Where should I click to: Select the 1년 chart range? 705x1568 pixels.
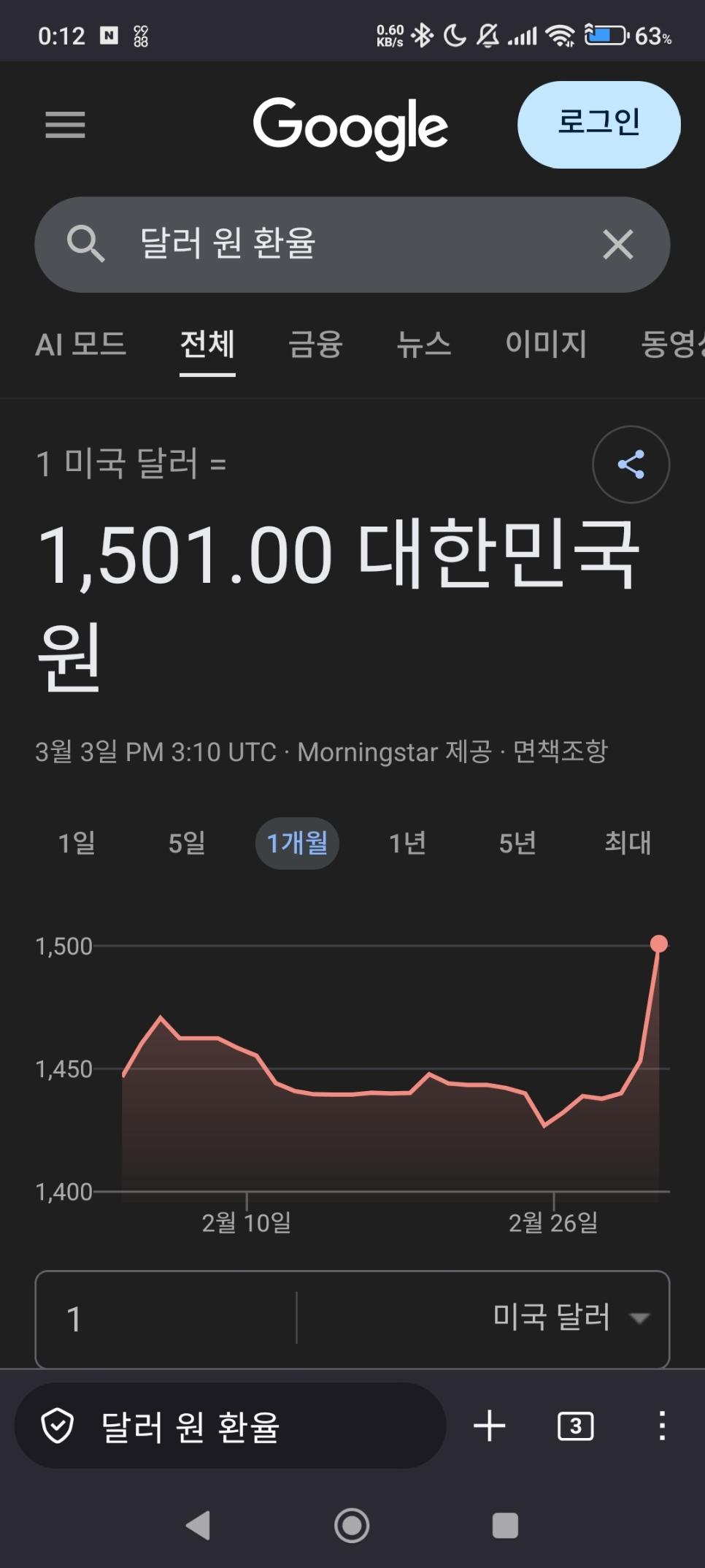coord(407,844)
